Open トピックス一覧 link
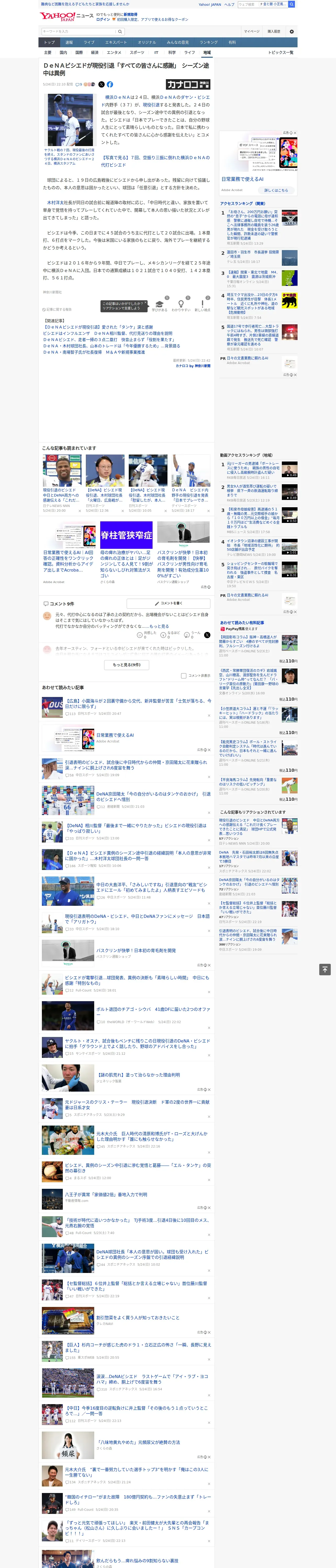This screenshot has width=336, height=1568. 281,52
